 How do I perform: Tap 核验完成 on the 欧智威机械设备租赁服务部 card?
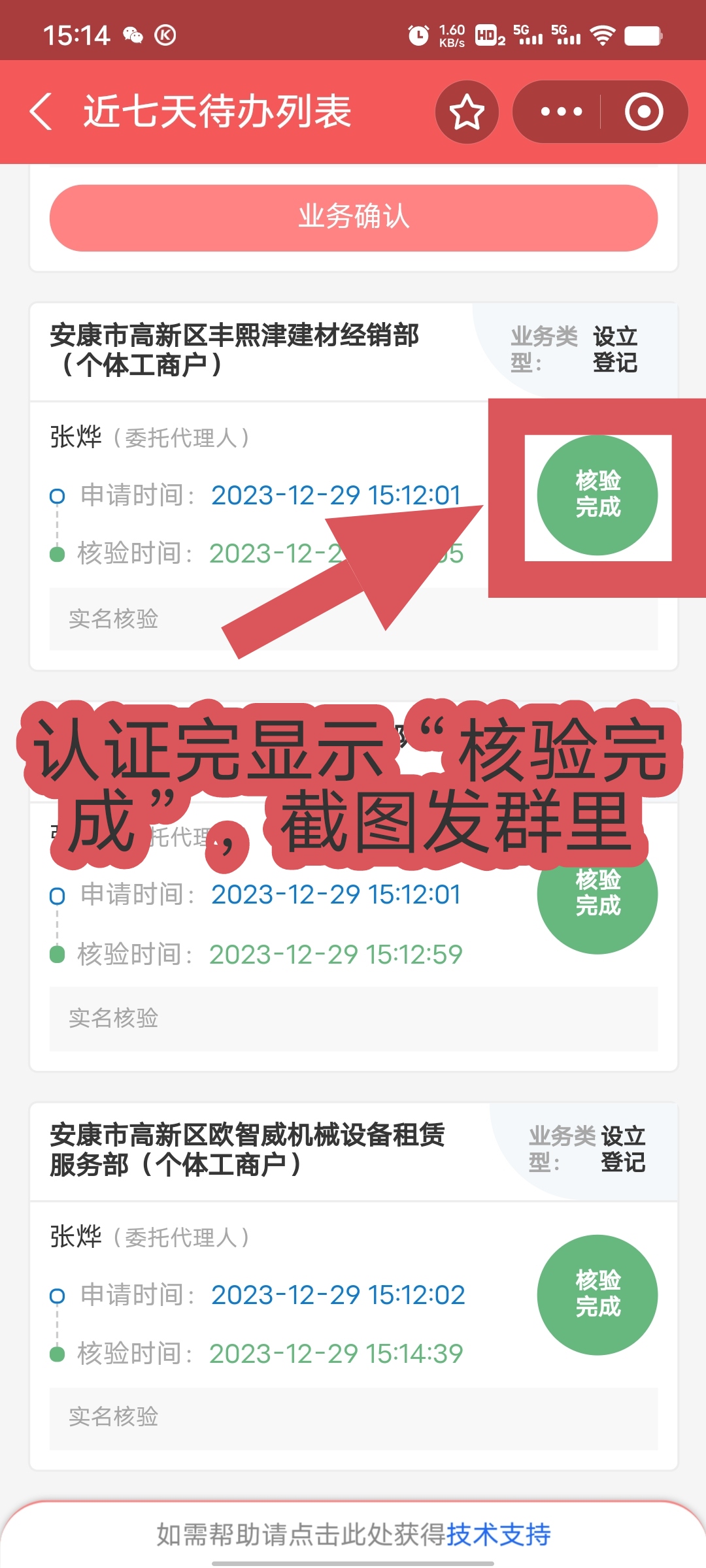point(597,1294)
